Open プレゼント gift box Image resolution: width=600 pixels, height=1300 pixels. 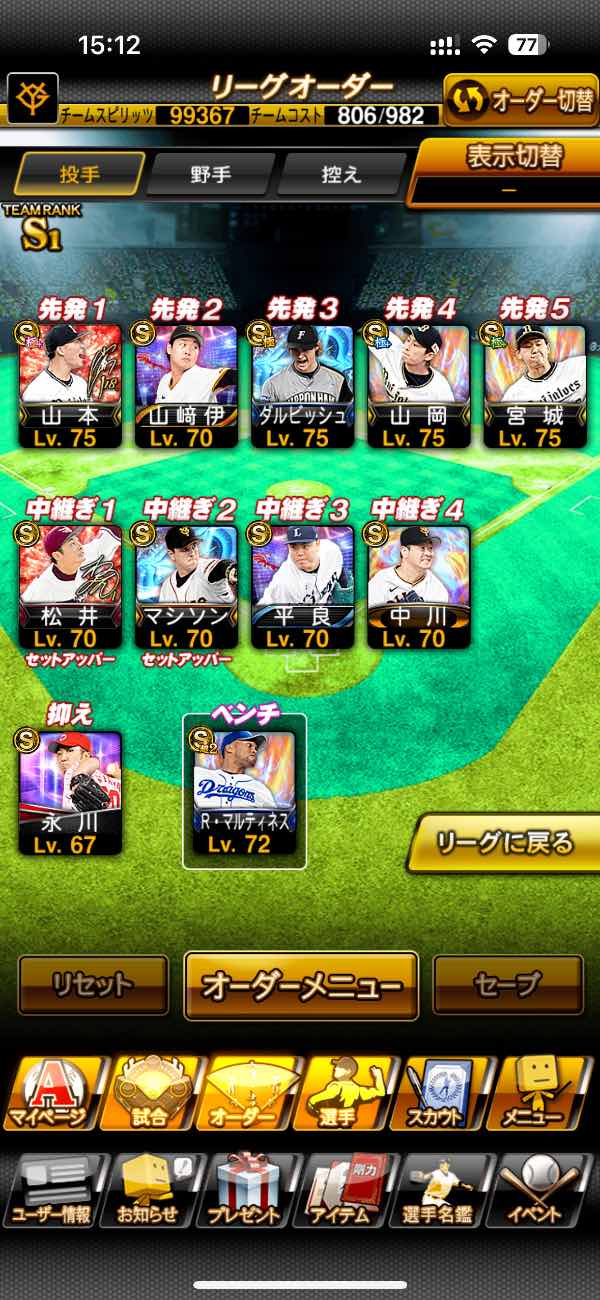click(244, 1190)
